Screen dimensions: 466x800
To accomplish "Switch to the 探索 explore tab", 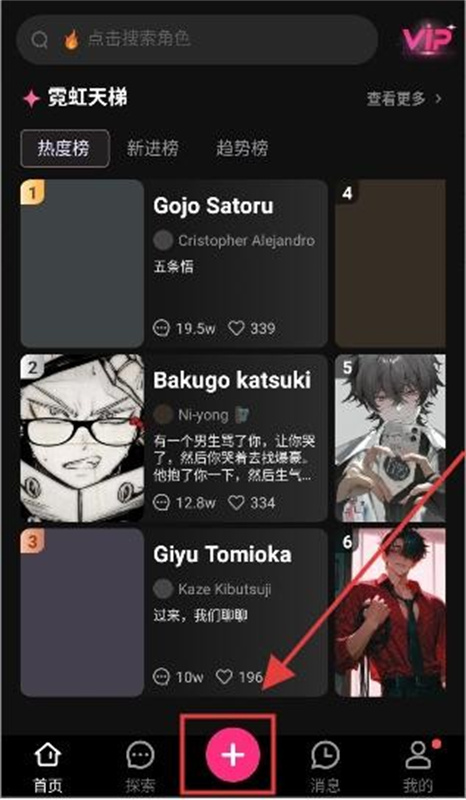I will click(x=140, y=767).
